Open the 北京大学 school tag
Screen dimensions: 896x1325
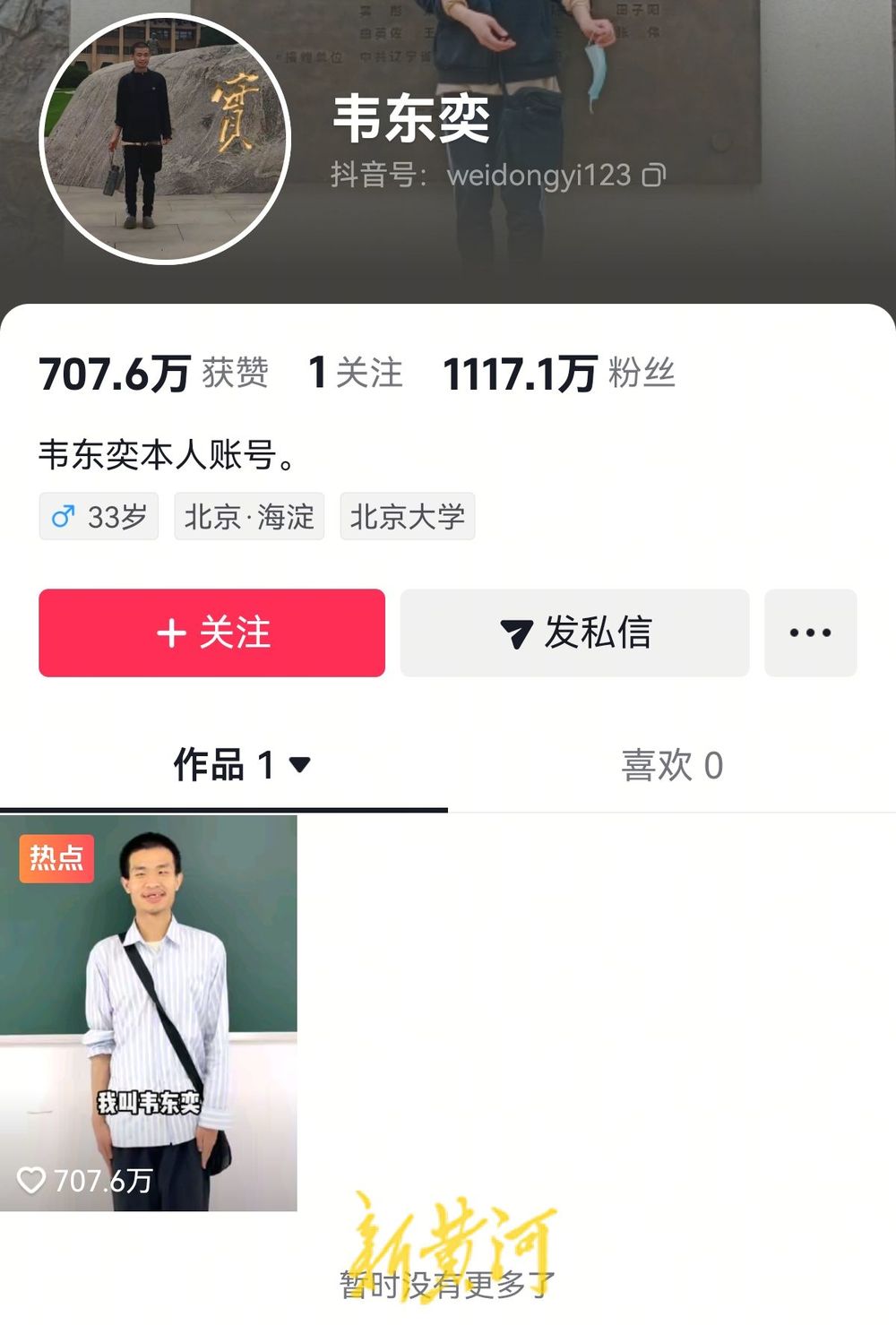click(x=407, y=517)
